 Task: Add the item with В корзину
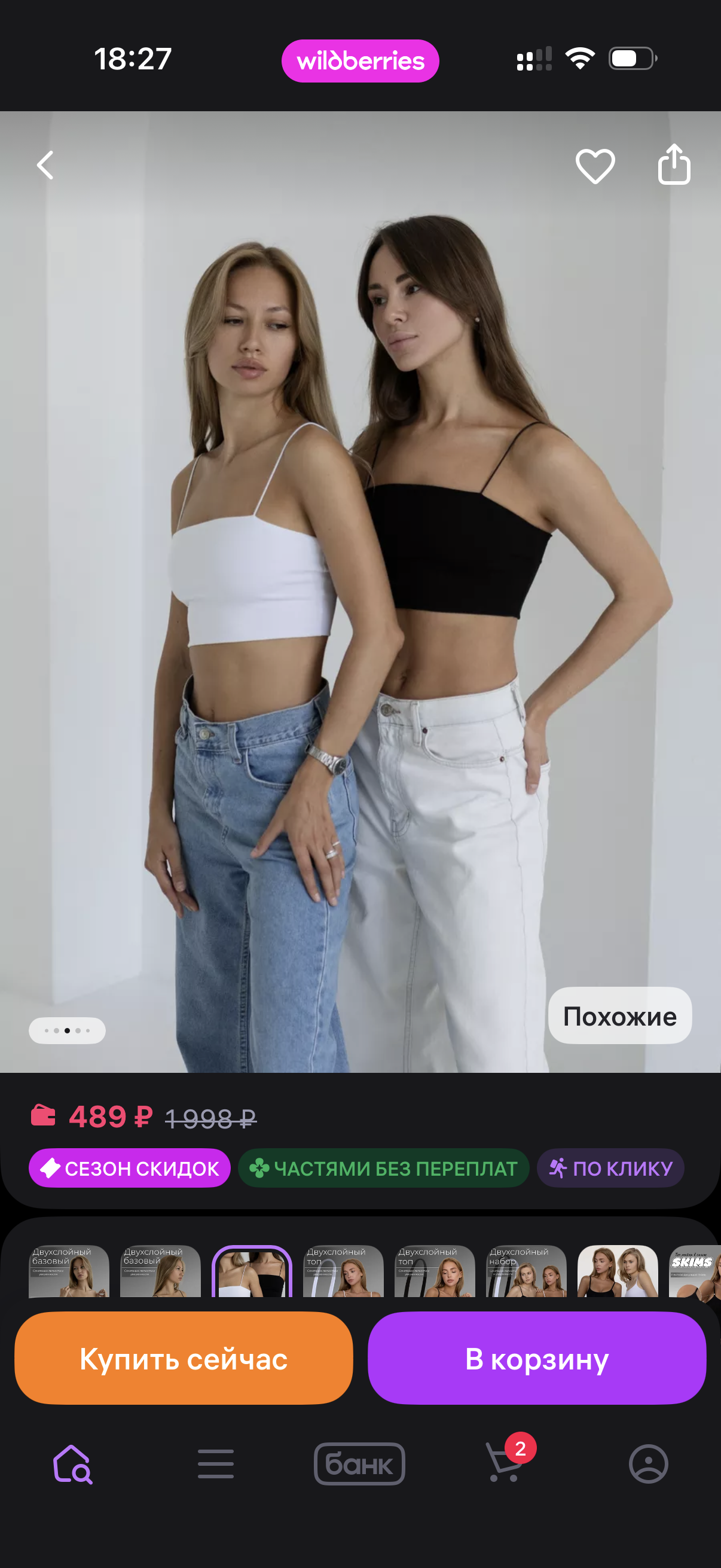(537, 1359)
